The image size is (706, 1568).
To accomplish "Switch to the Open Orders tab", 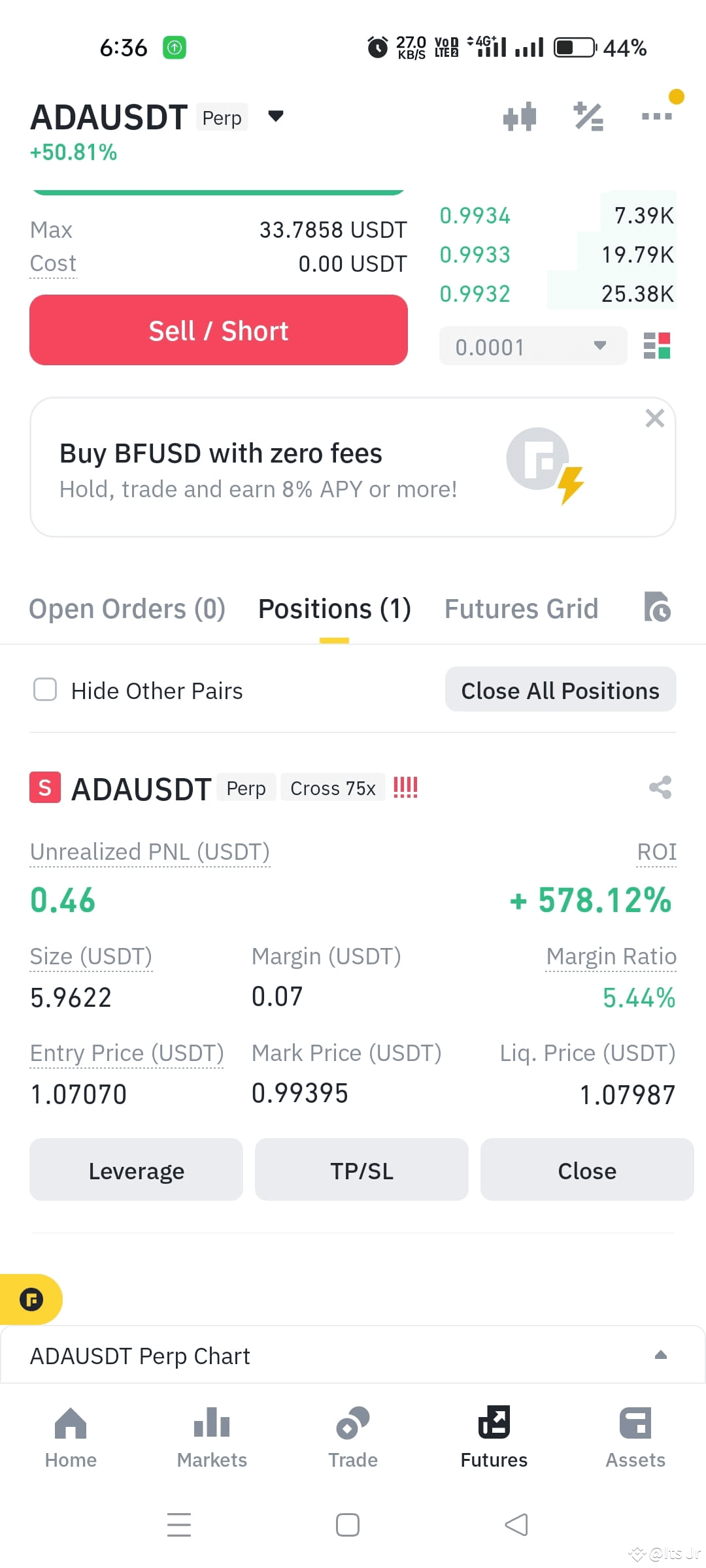I will [127, 609].
